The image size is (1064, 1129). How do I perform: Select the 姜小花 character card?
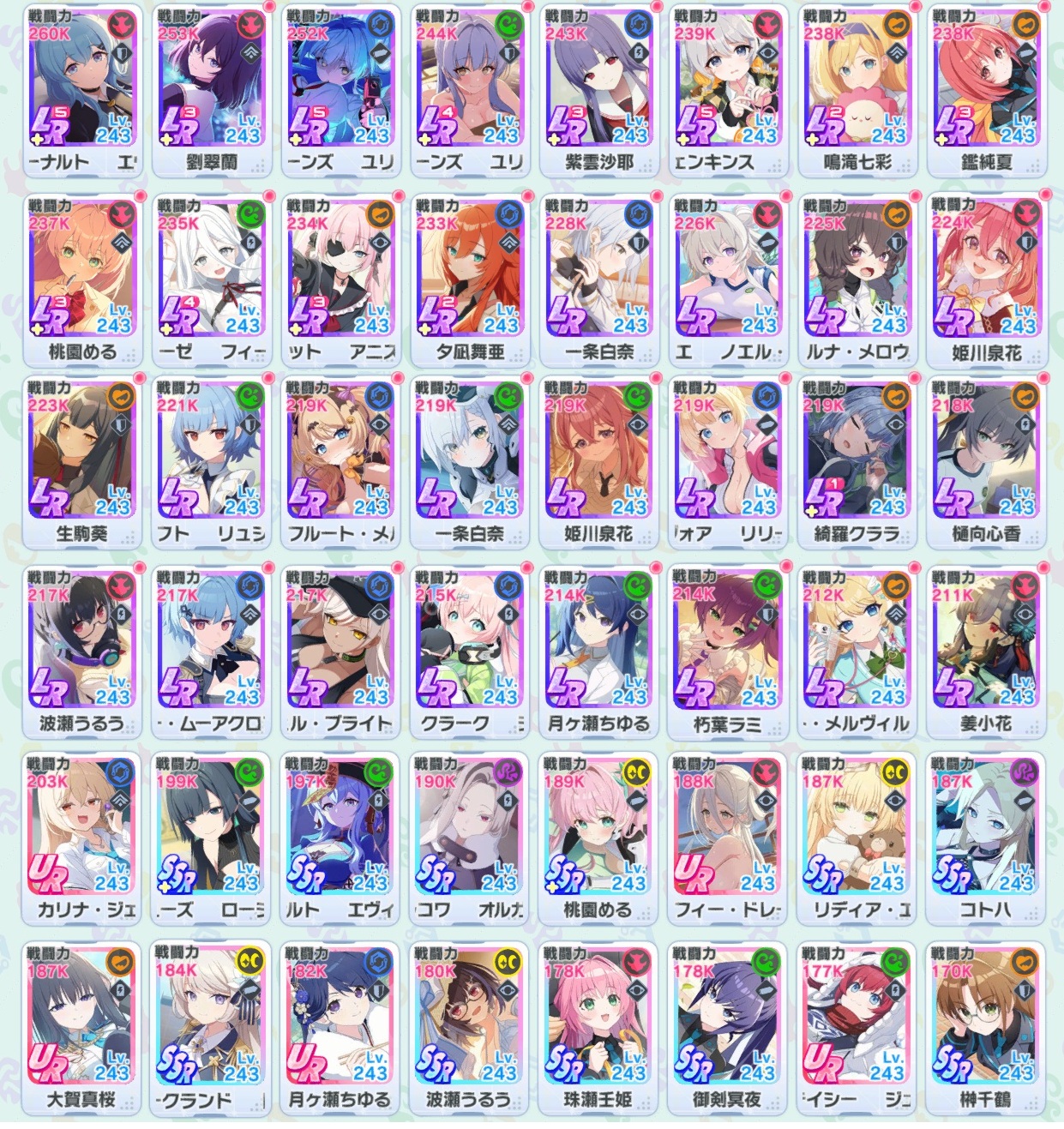(986, 652)
